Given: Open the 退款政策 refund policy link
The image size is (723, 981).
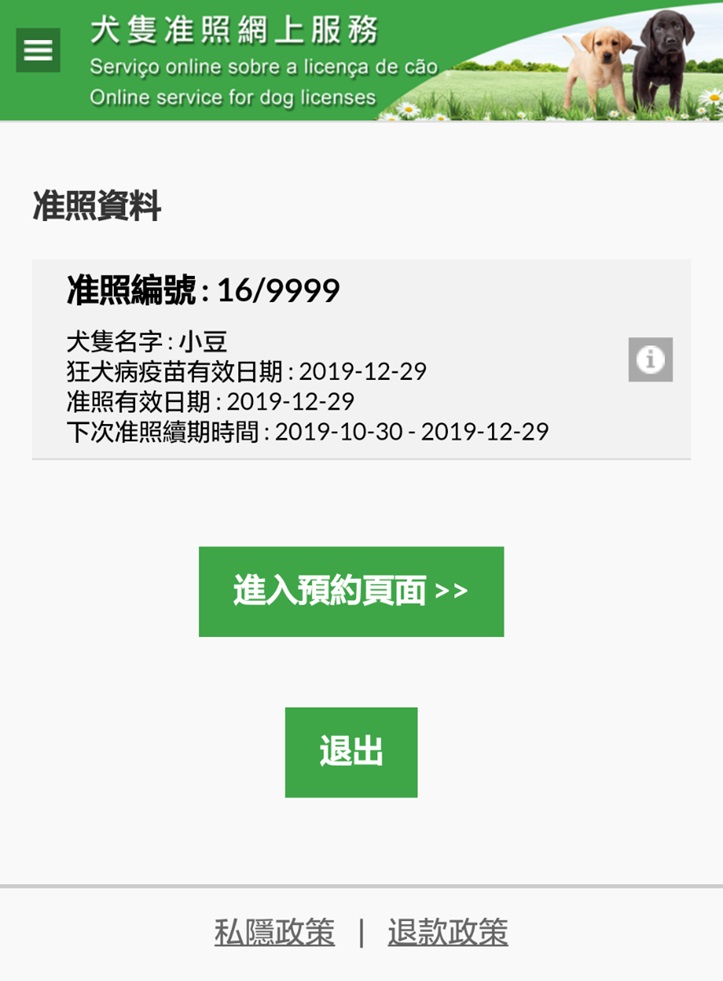Looking at the screenshot, I should [448, 932].
